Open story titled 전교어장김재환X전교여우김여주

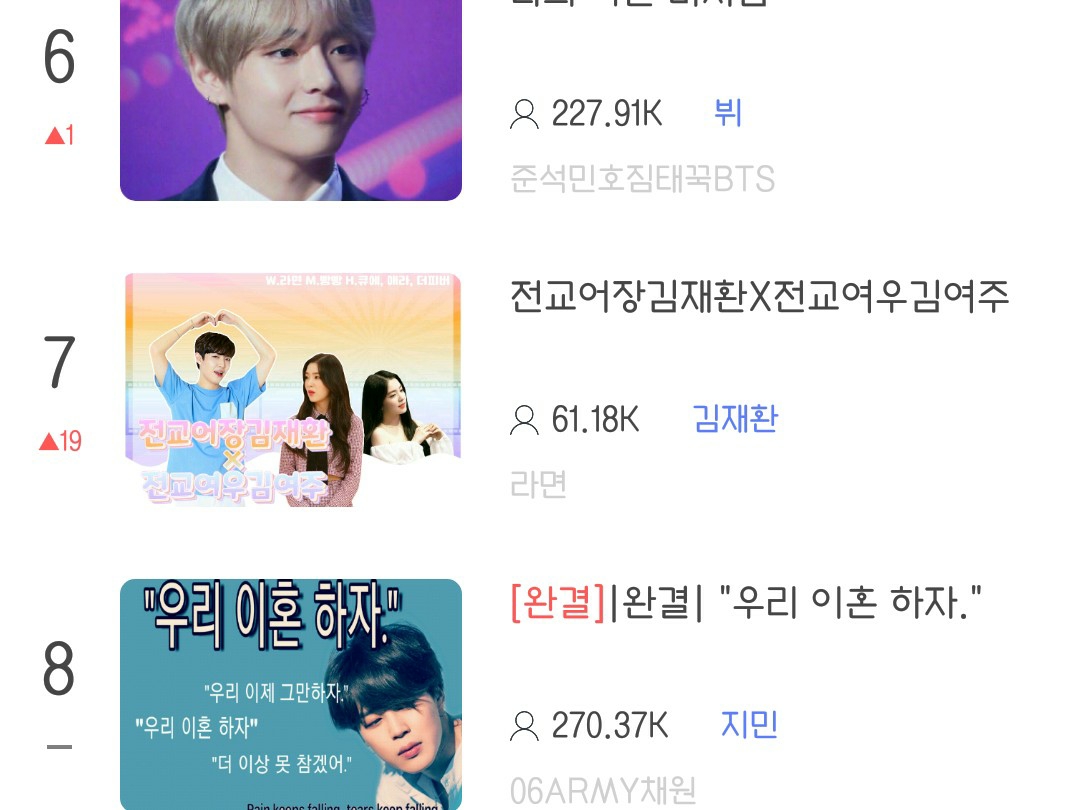point(759,297)
